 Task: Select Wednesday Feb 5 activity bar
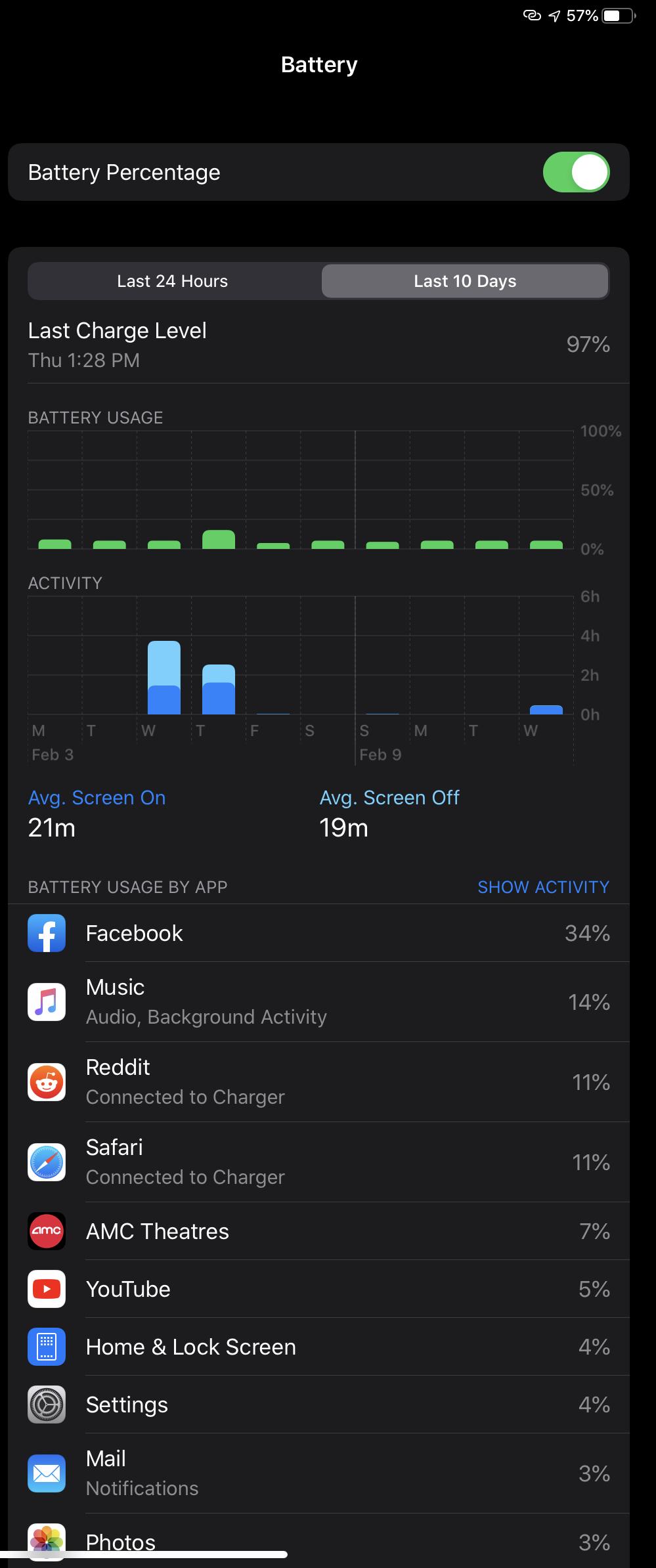coord(164,678)
